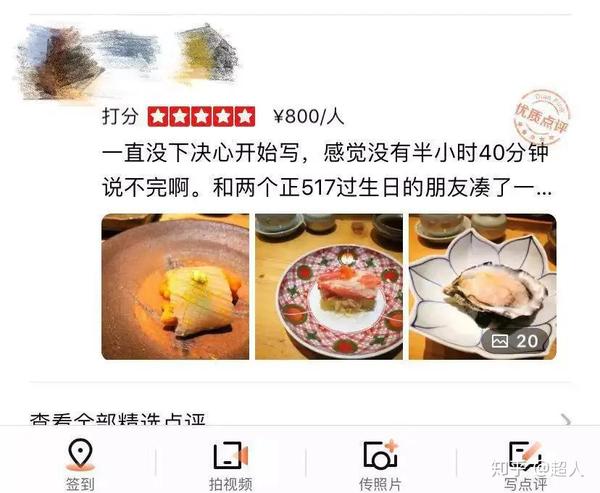Open the crab dish review photo

[x=329, y=287]
